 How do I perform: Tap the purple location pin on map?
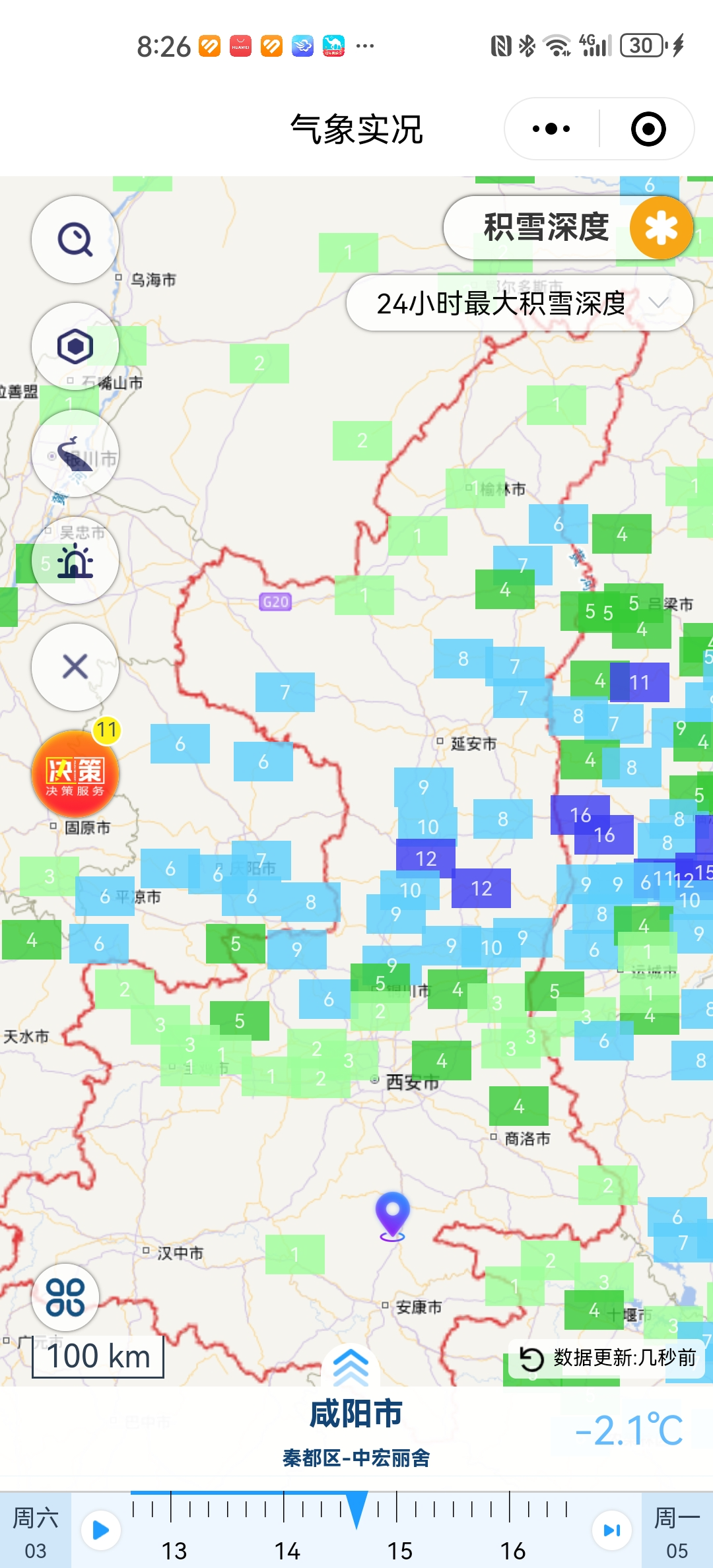(392, 1216)
